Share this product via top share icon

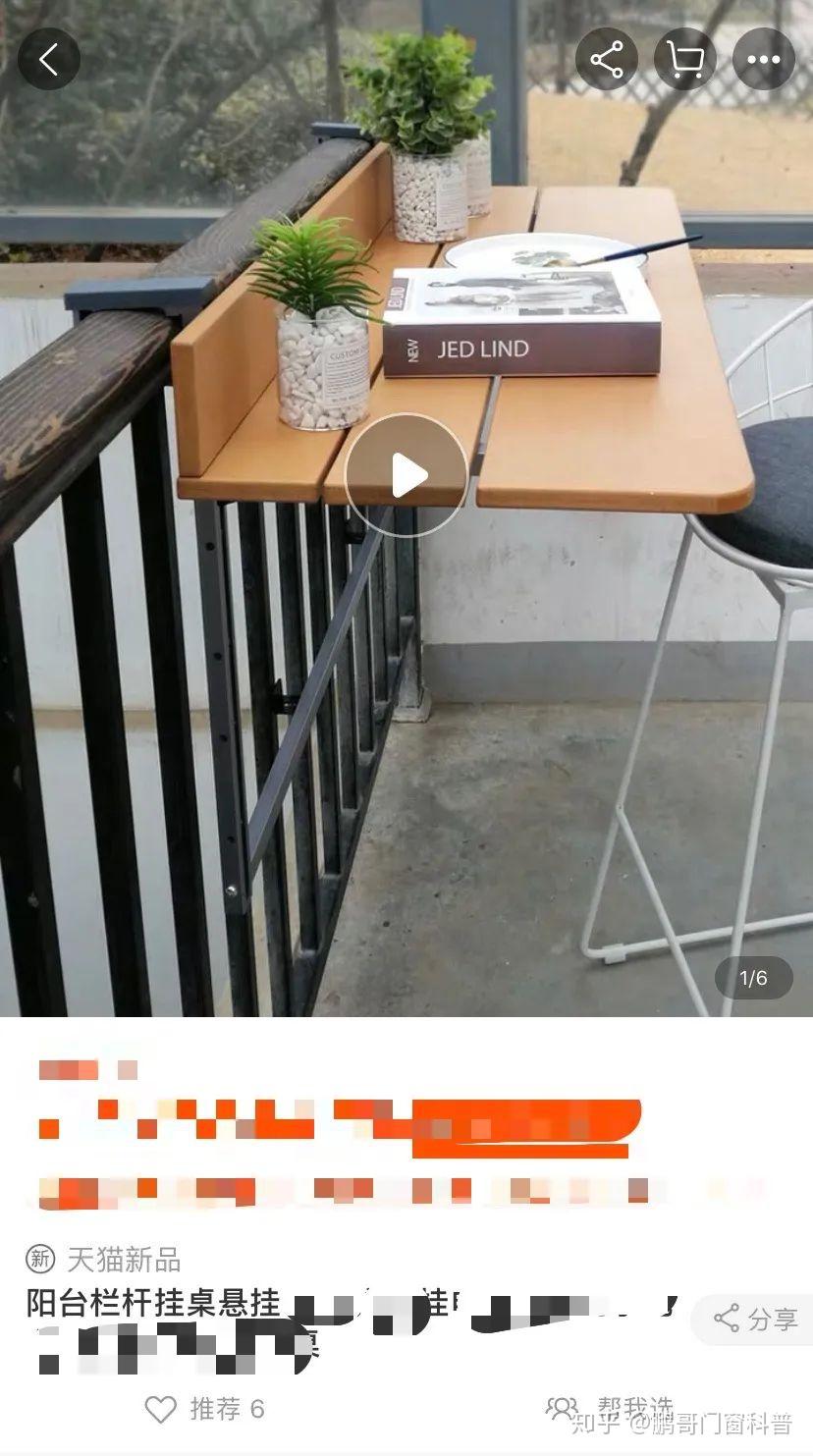(x=606, y=60)
